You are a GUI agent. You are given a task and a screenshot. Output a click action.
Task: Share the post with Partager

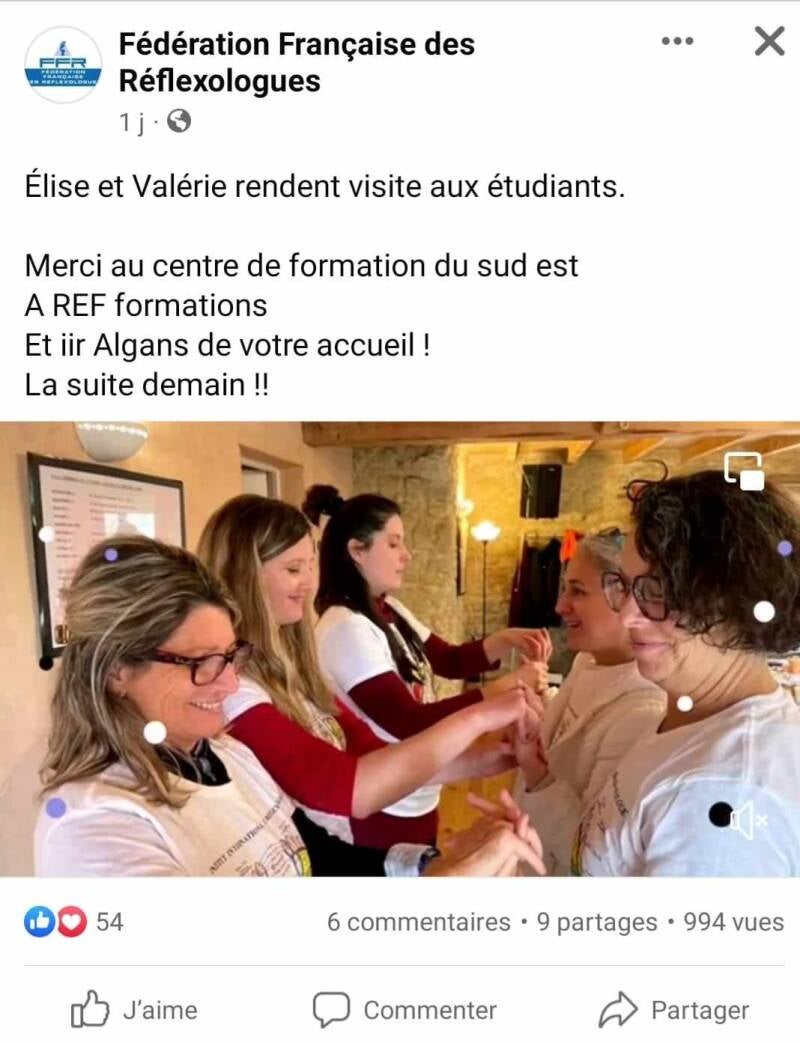[674, 1010]
